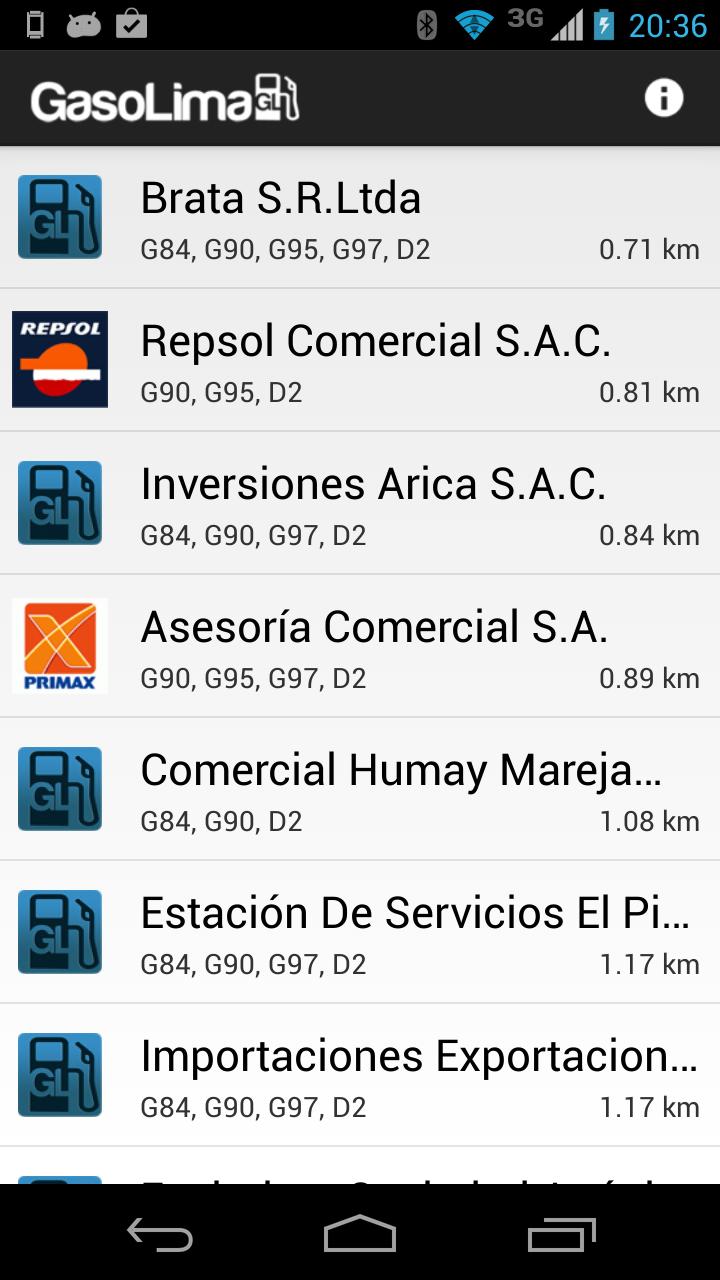The width and height of the screenshot is (720, 1280).
Task: Tap the Estación De Servicios El Pi… row
Action: coord(360,933)
